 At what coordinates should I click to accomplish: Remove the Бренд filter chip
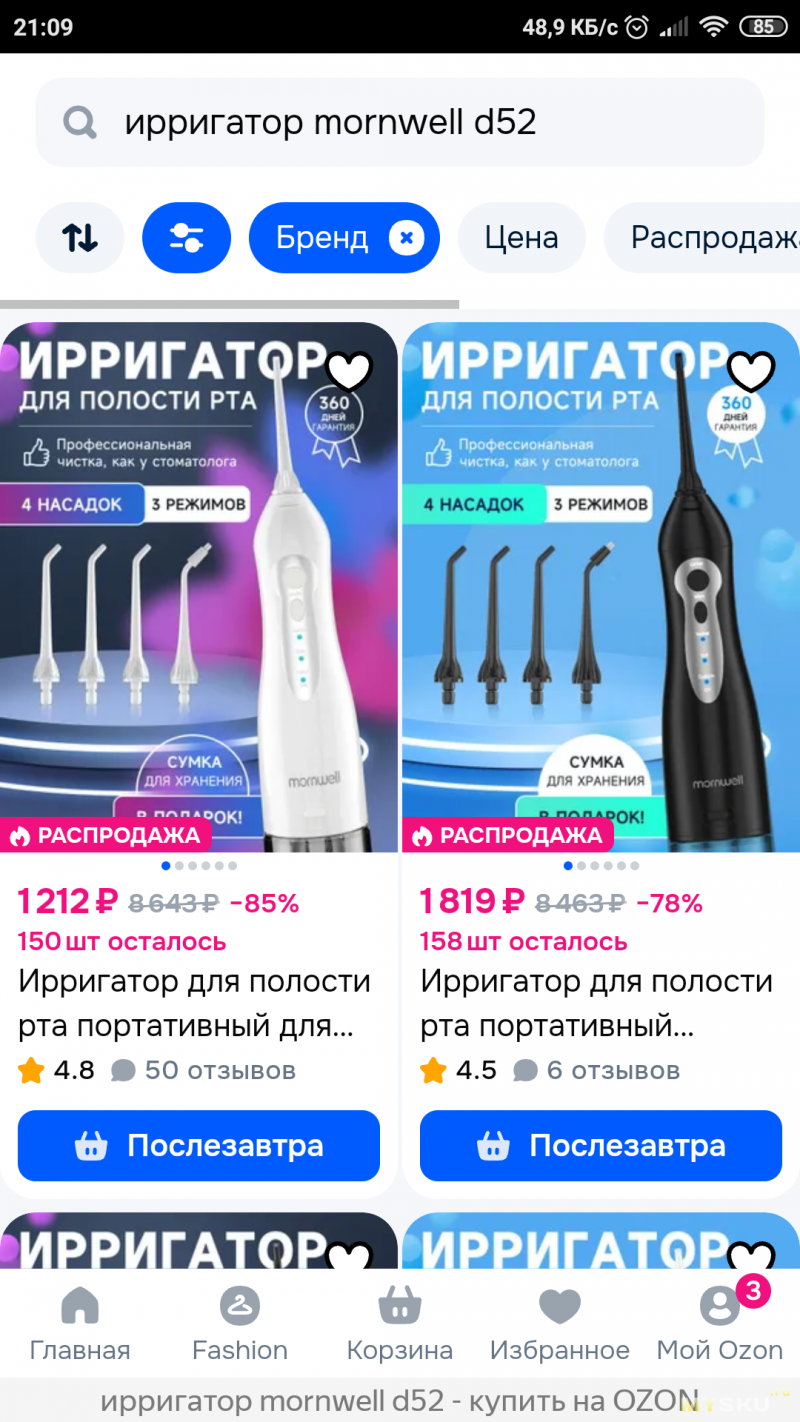point(406,238)
